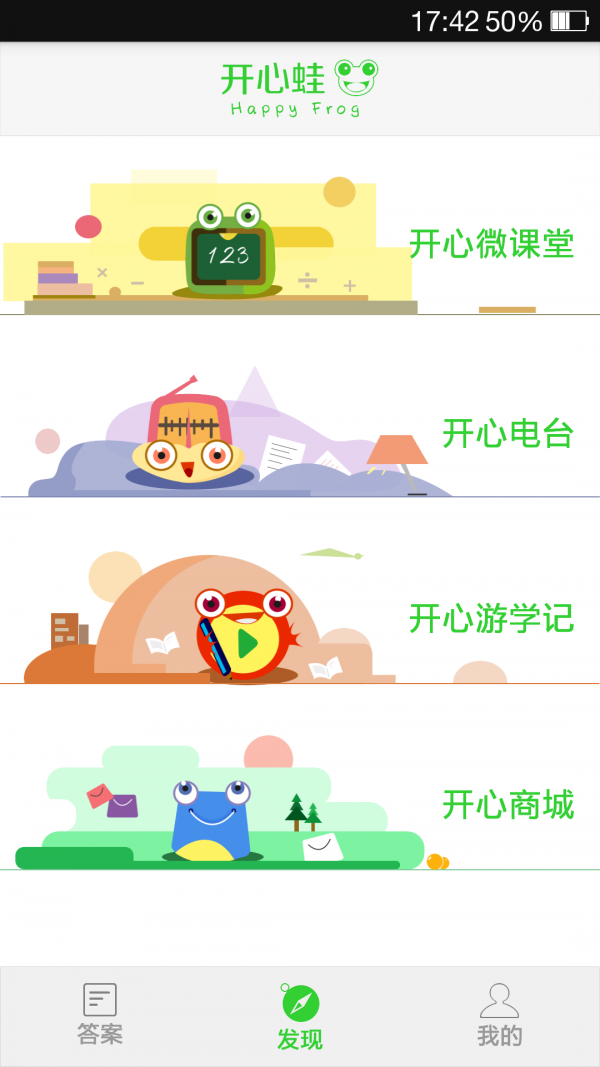
Task: Tap the 发现 tab
Action: click(x=300, y=1016)
